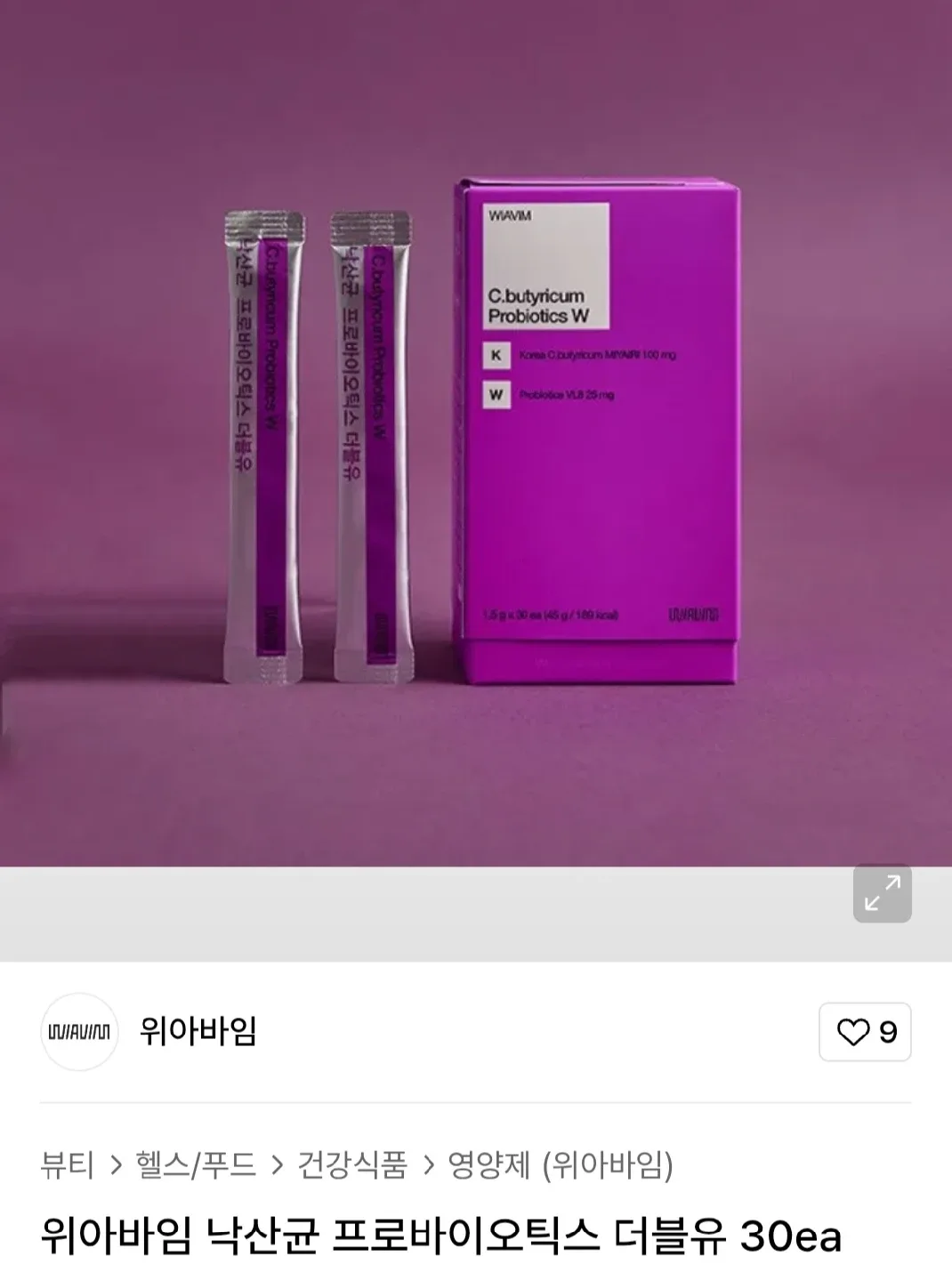The width and height of the screenshot is (952, 1281).
Task: Open the 위아바임 brand page
Action: 198,1032
